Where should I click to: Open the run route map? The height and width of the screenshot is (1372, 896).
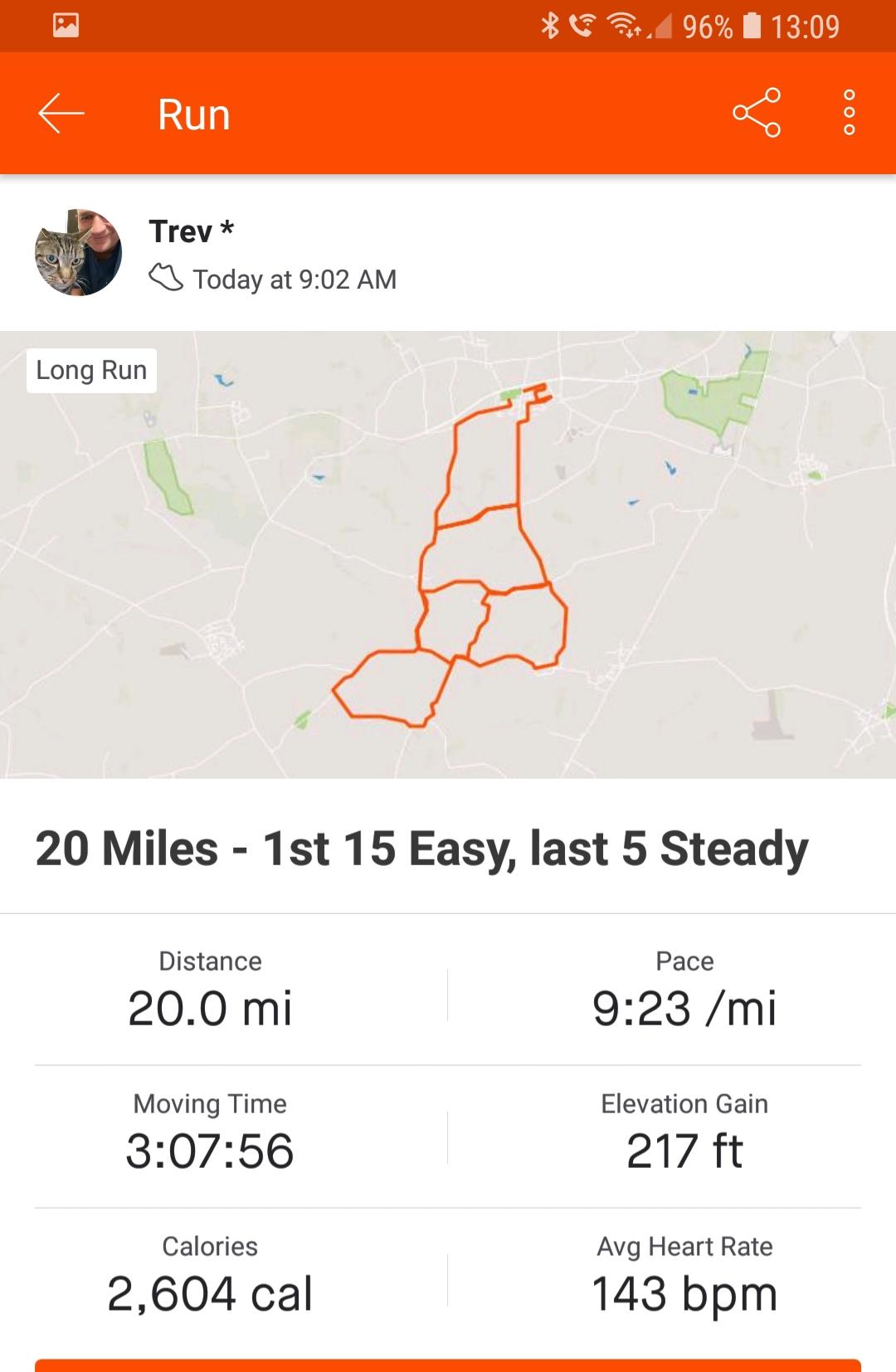tap(448, 554)
